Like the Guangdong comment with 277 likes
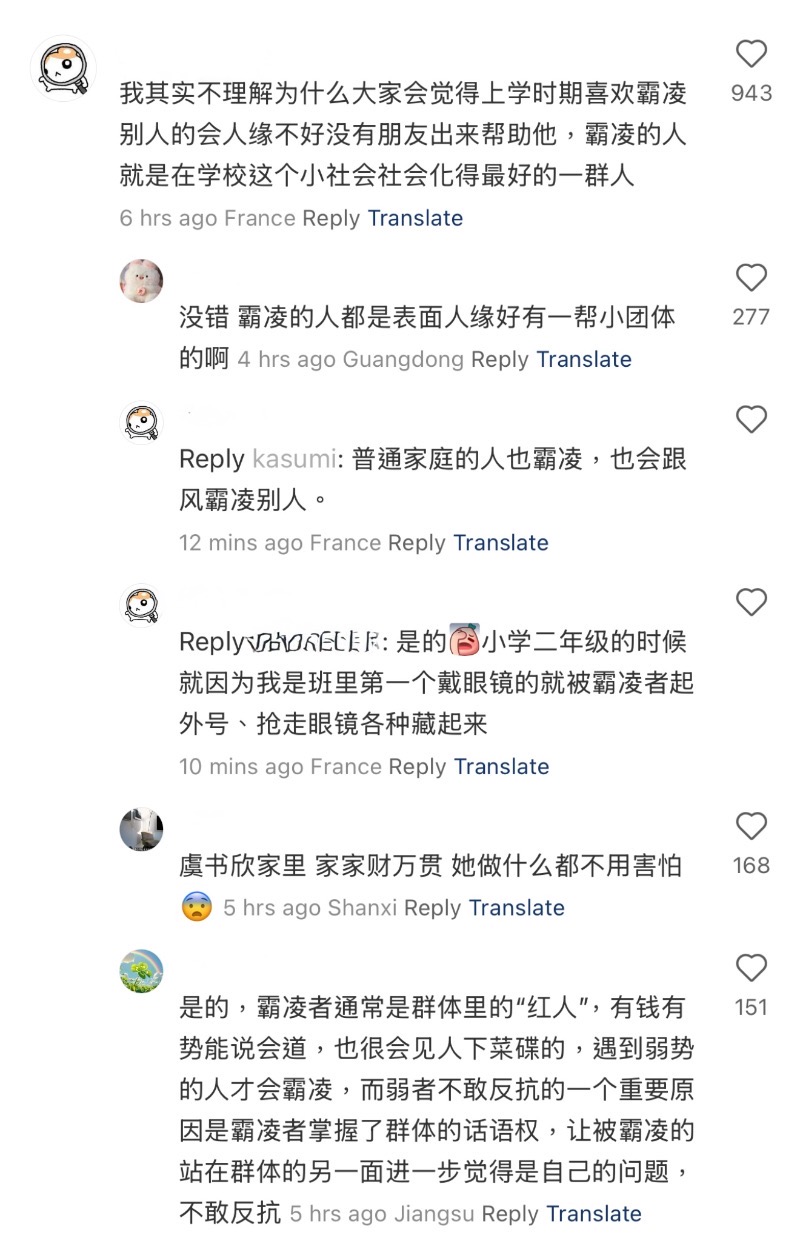 point(751,278)
